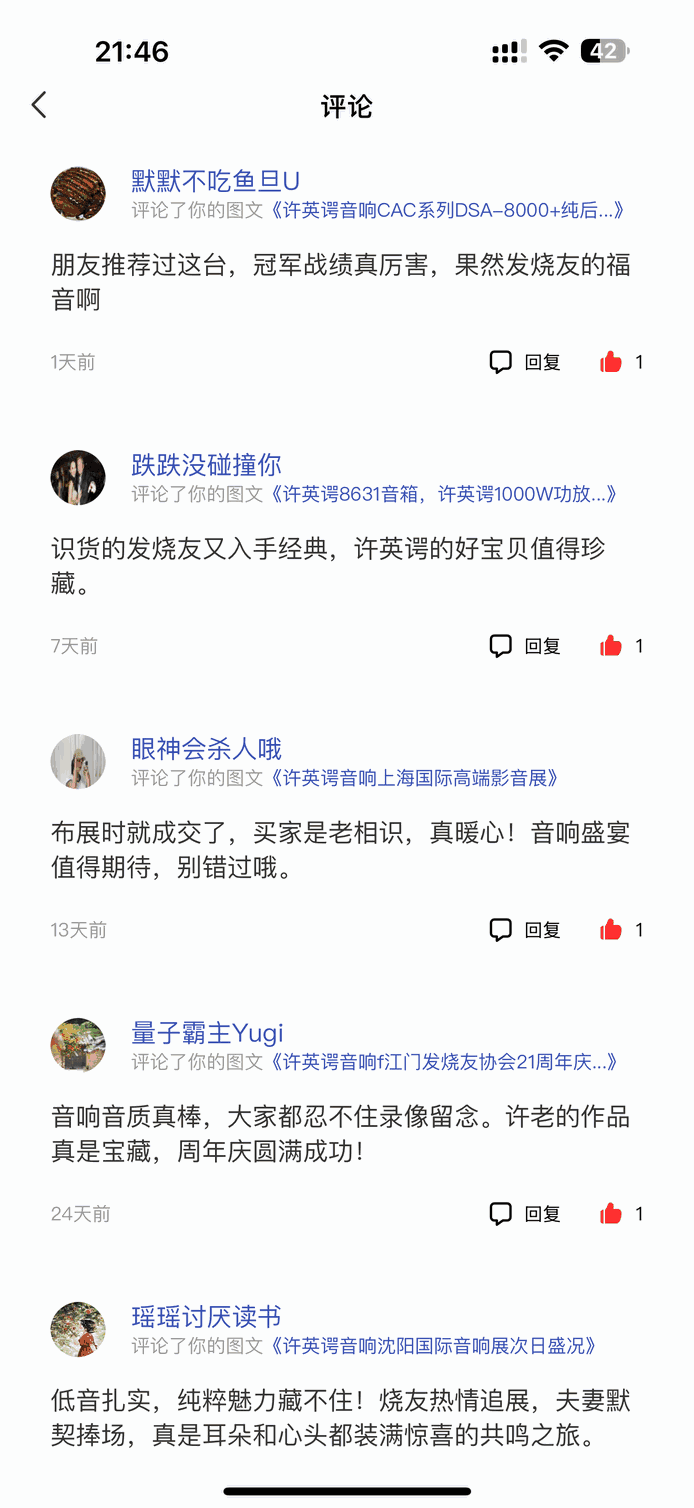This screenshot has height=1508, width=694.
Task: Open 瑶瑶讨厌读书's profile avatar
Action: (78, 1330)
